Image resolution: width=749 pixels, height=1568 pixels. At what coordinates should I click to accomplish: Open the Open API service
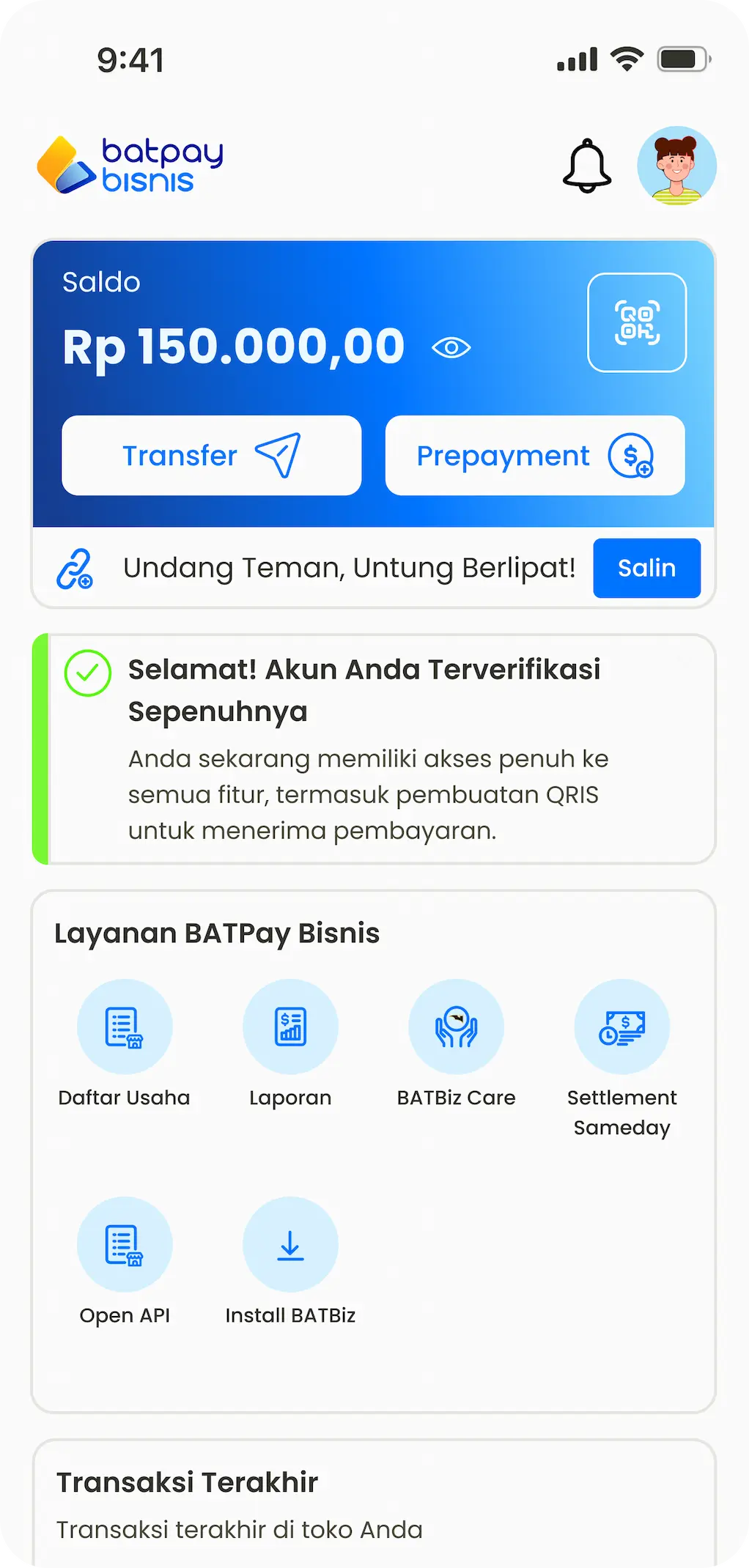pos(125,1245)
